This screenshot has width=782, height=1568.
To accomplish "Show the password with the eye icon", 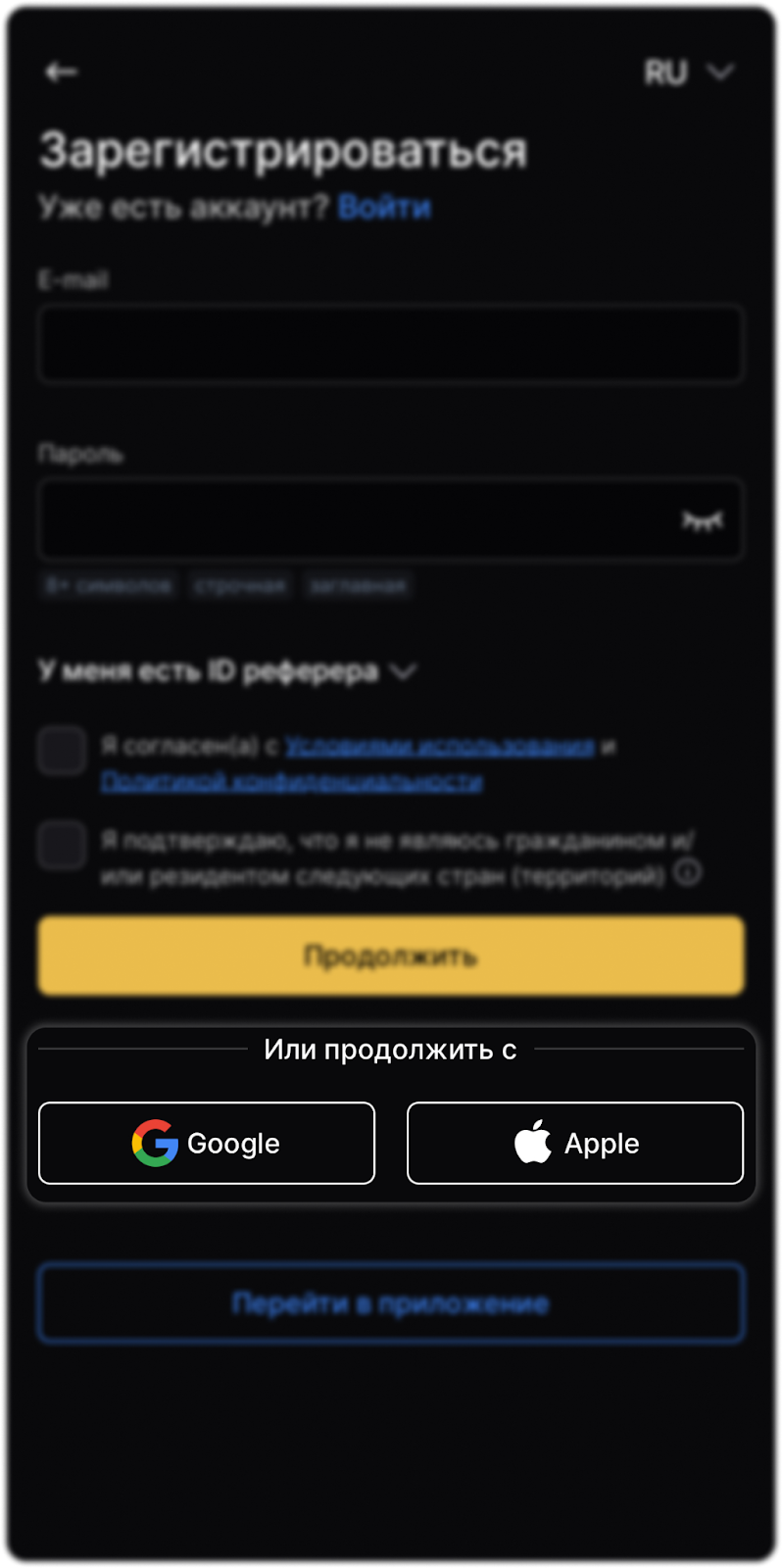I will [702, 520].
